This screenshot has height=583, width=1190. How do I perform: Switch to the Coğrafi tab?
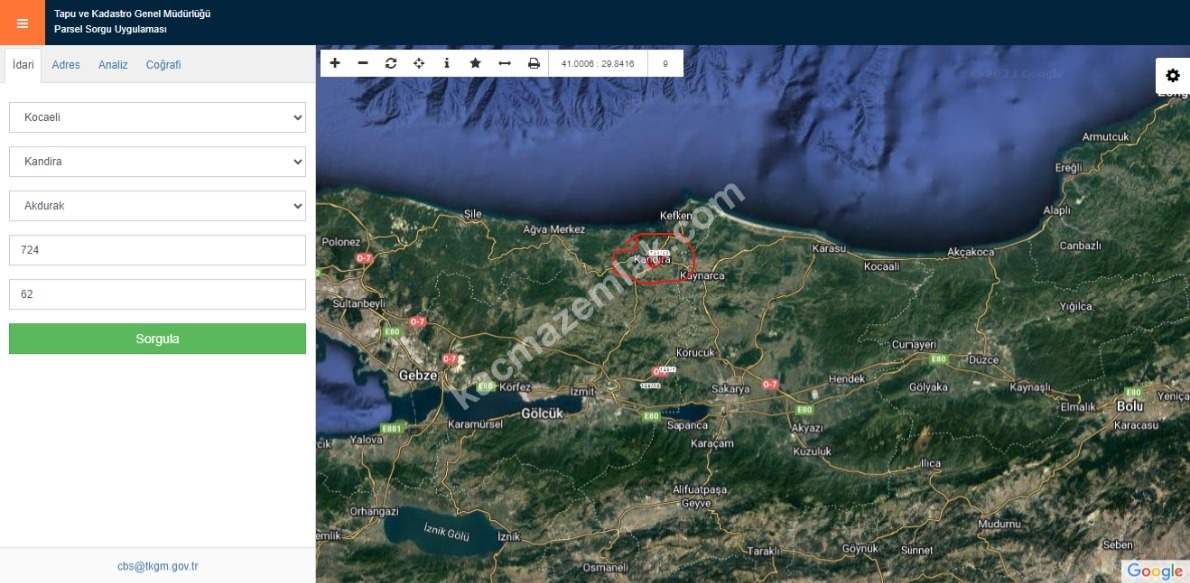[163, 65]
